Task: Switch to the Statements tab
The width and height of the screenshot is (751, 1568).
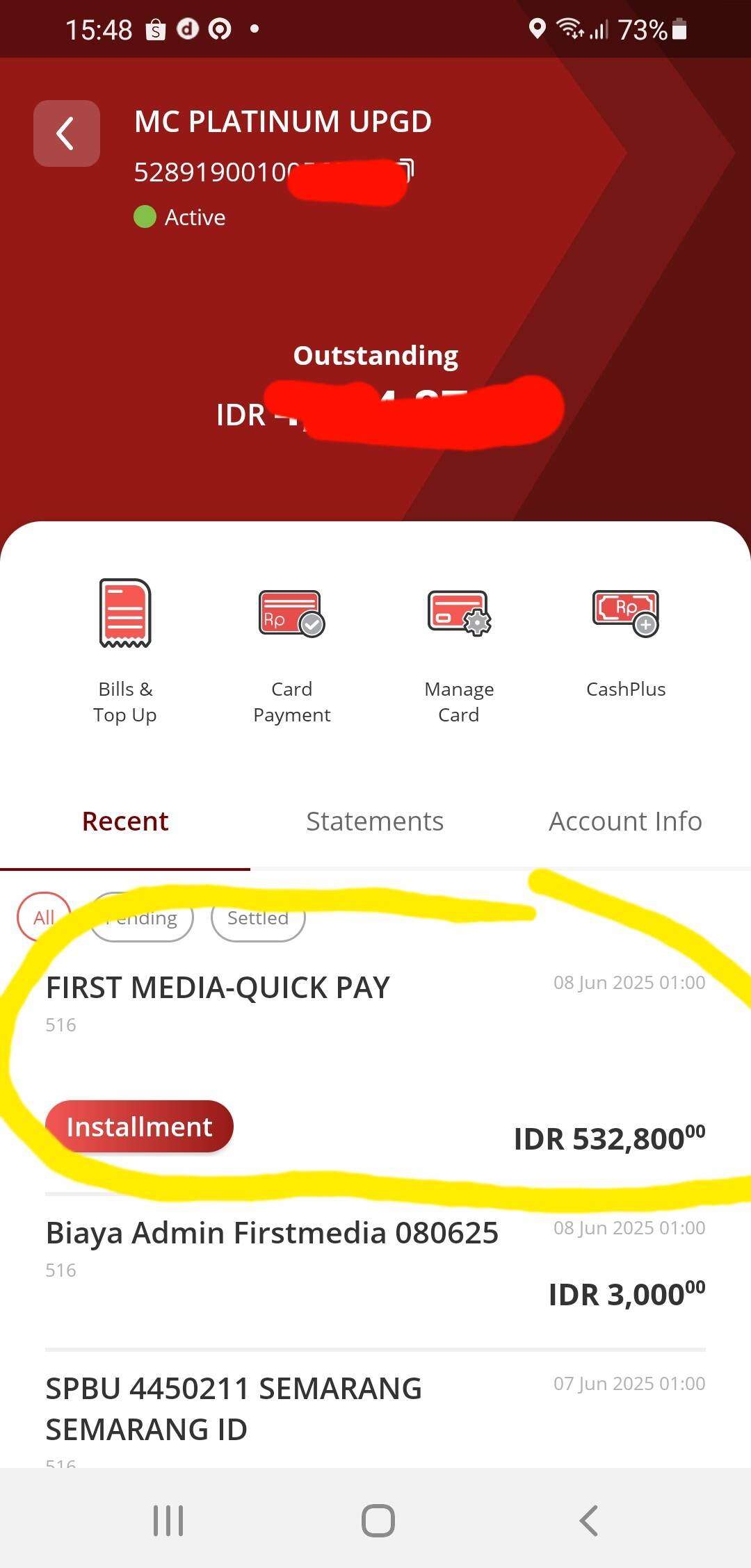Action: [375, 822]
